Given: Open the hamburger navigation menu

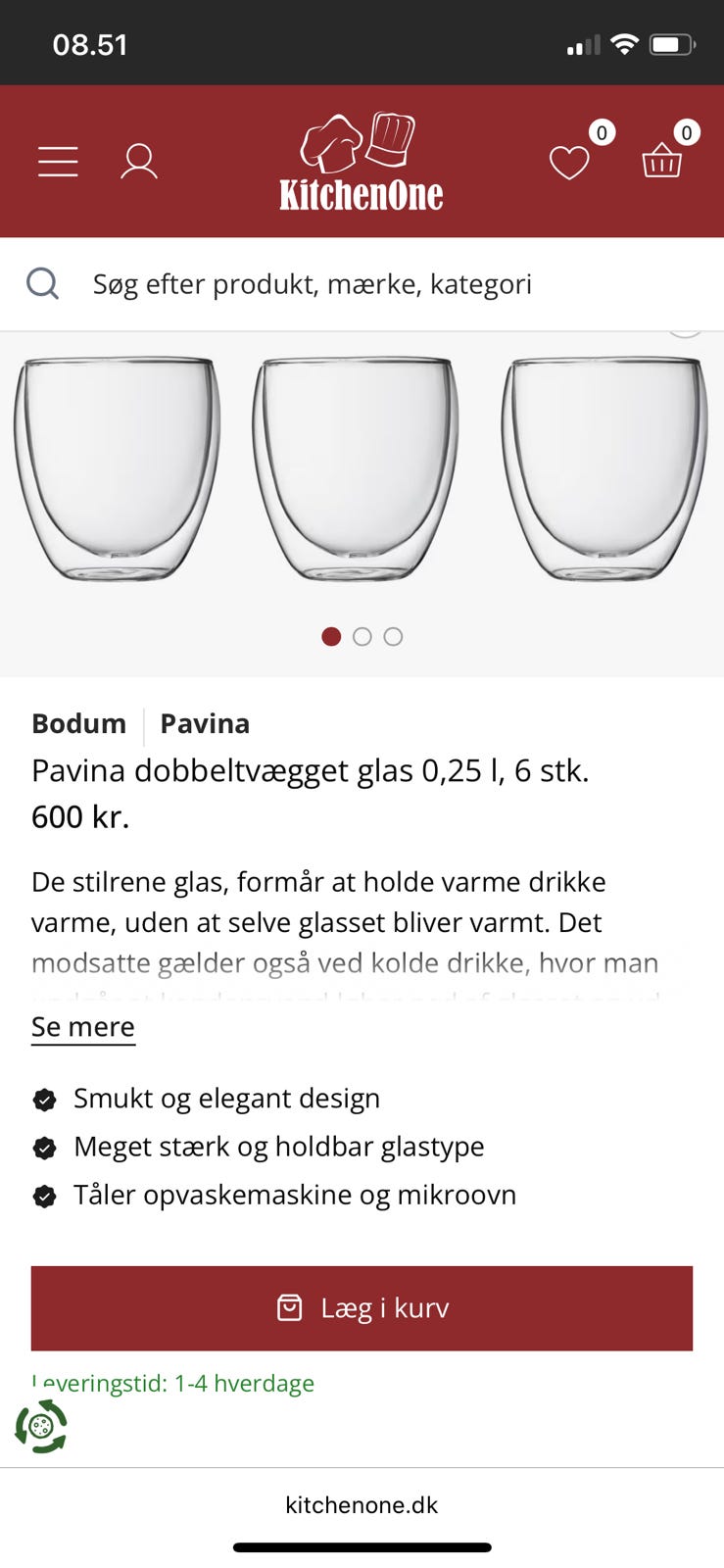Looking at the screenshot, I should click(57, 161).
